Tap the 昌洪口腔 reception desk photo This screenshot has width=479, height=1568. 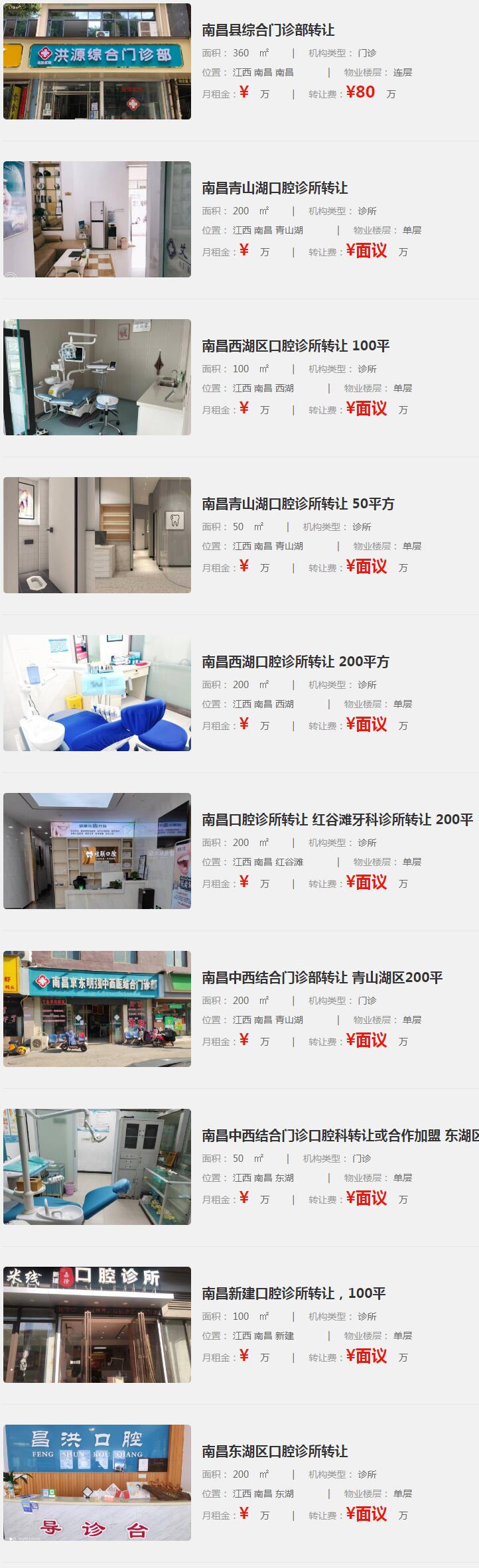[x=97, y=1482]
